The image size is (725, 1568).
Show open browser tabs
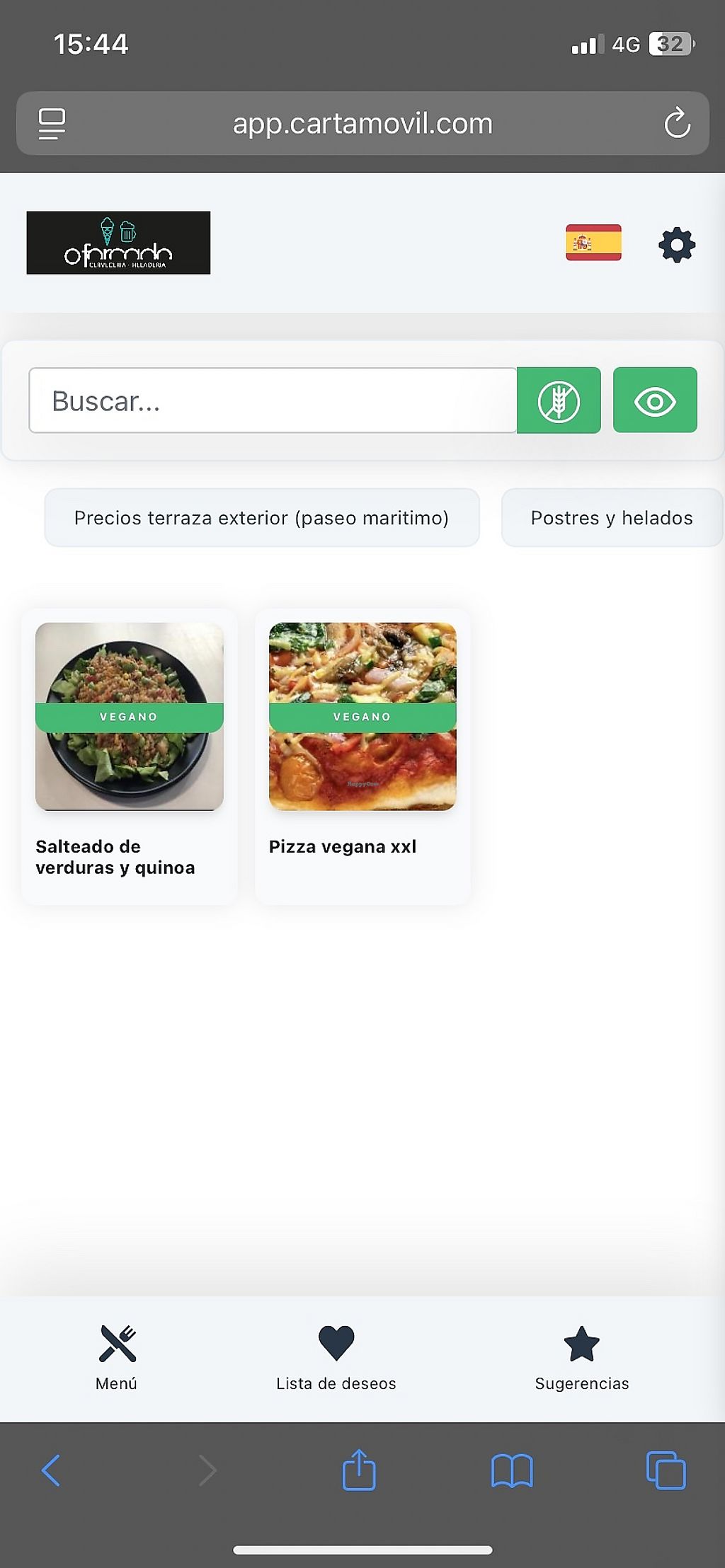tap(666, 1470)
